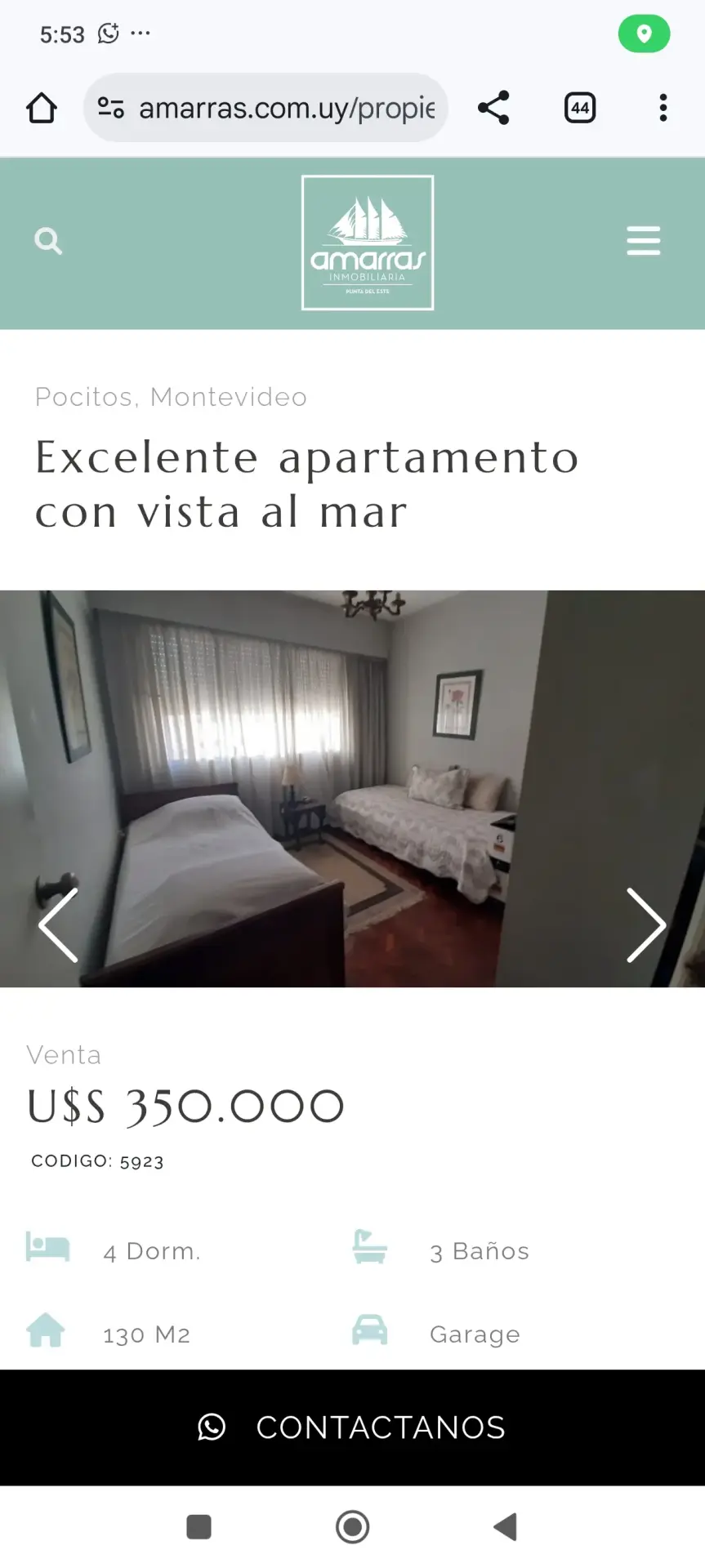Share this page from browser toolbar
This screenshot has height=1568, width=705.
coord(493,108)
